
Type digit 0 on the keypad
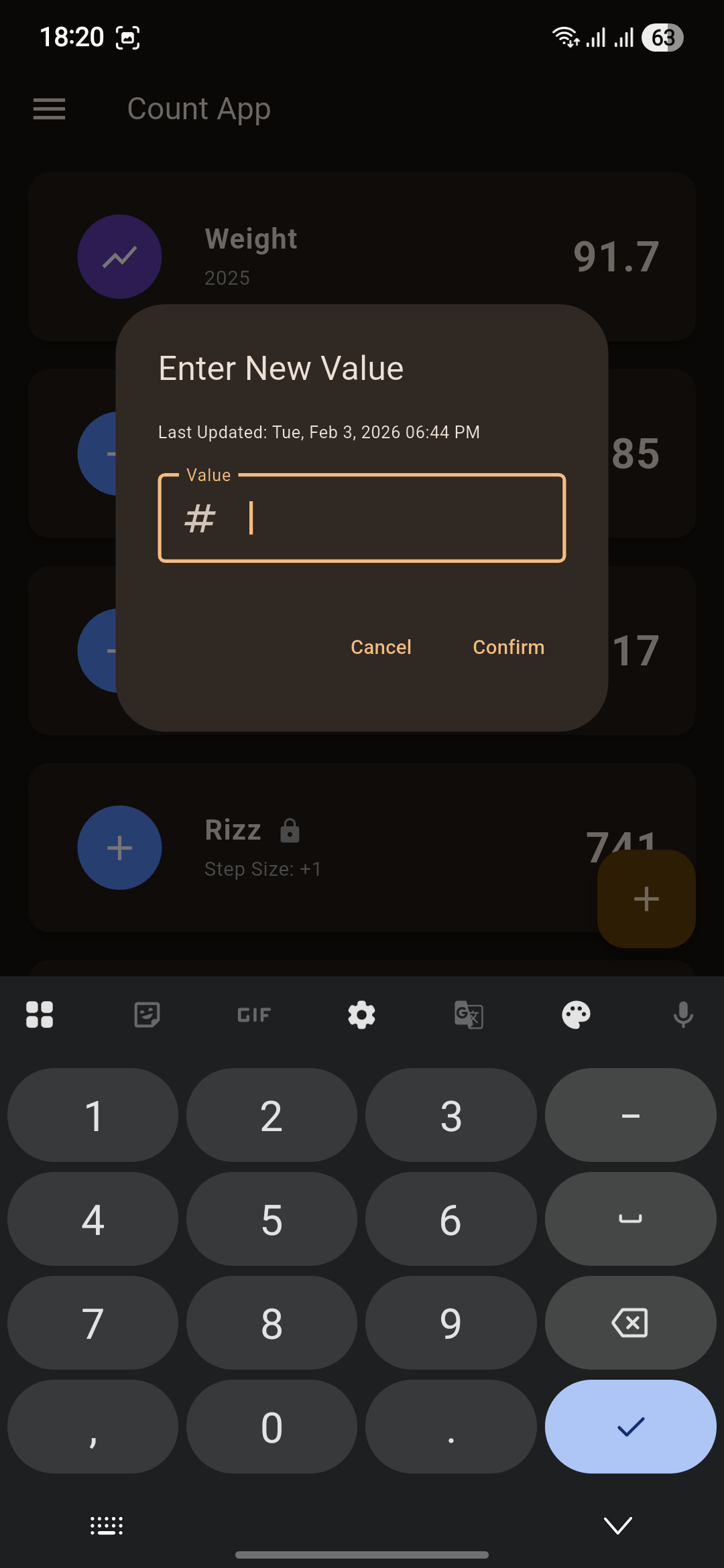click(x=271, y=1427)
